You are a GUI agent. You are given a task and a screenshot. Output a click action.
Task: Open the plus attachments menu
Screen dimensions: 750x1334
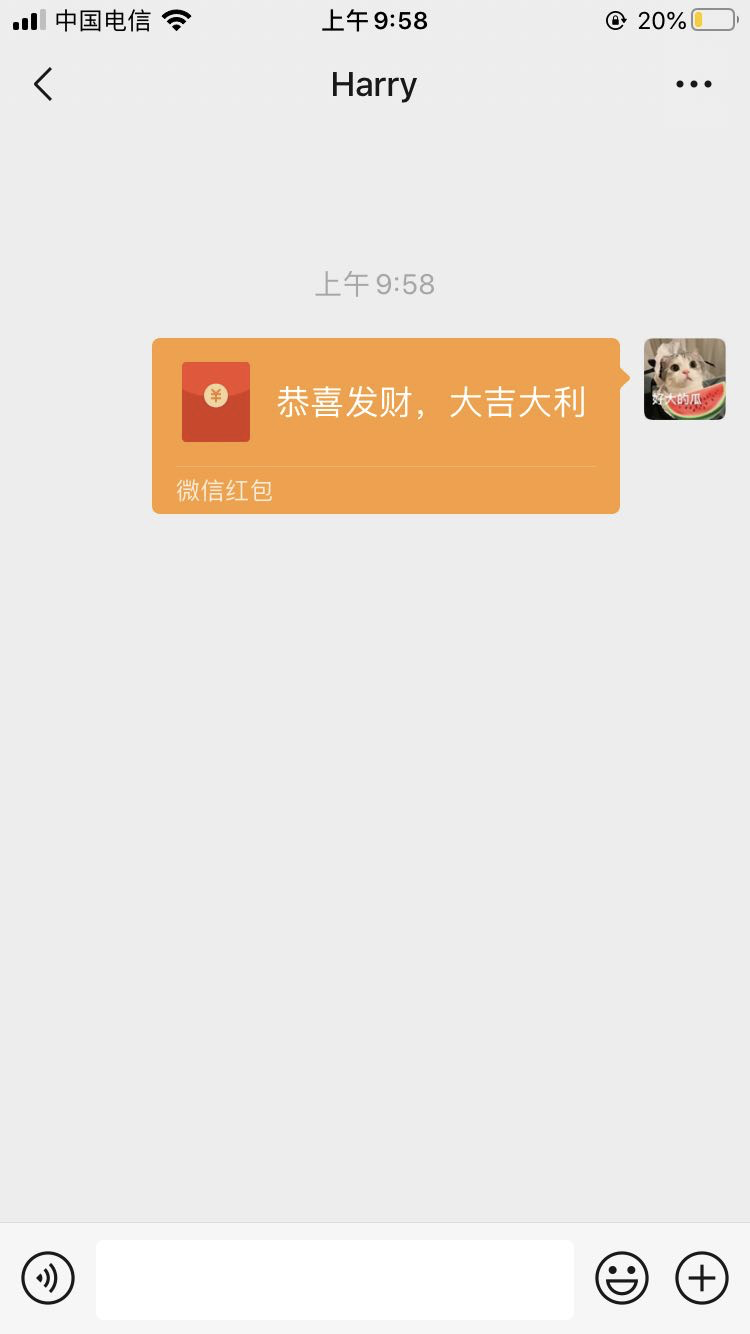[x=702, y=1278]
